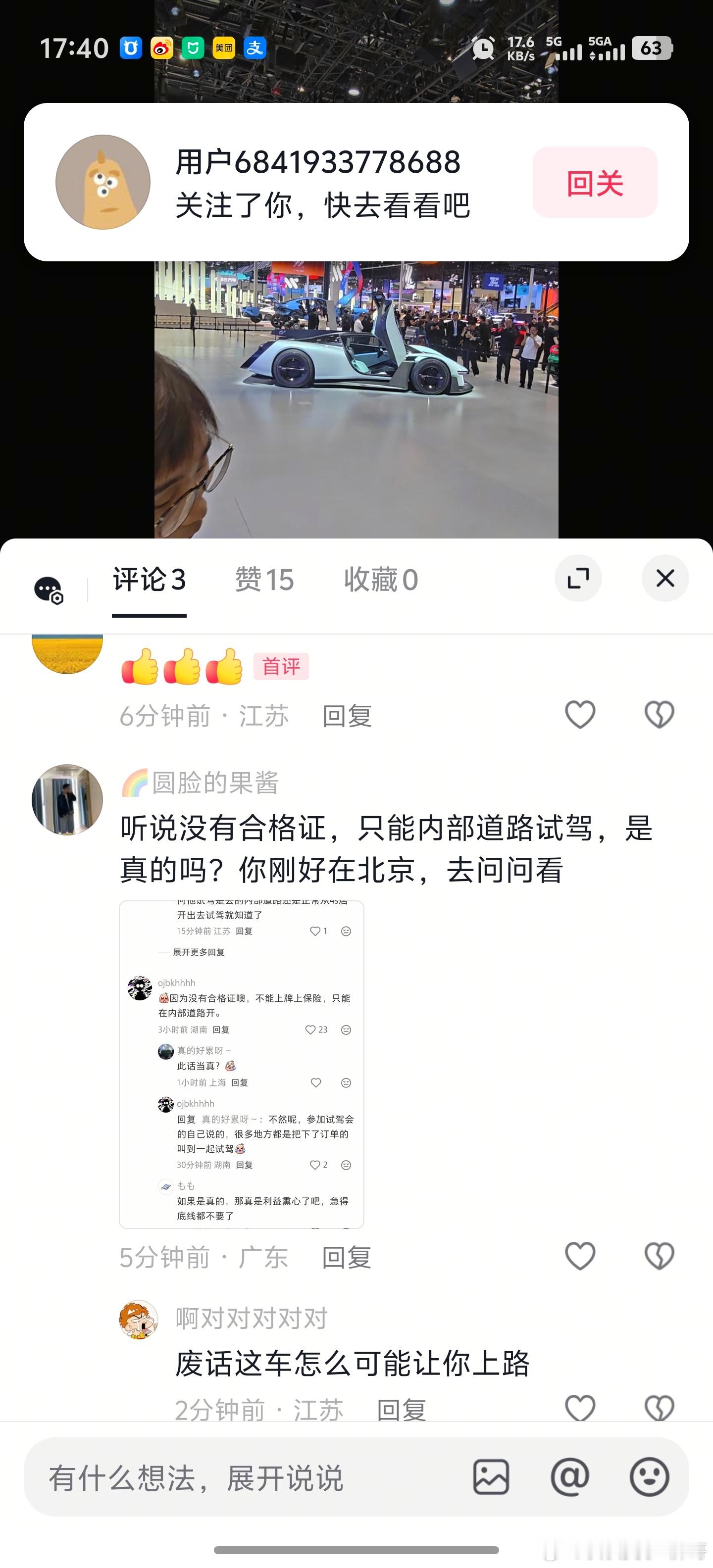Tap the alarm clock icon in the status bar
The width and height of the screenshot is (713, 1568).
tap(483, 48)
